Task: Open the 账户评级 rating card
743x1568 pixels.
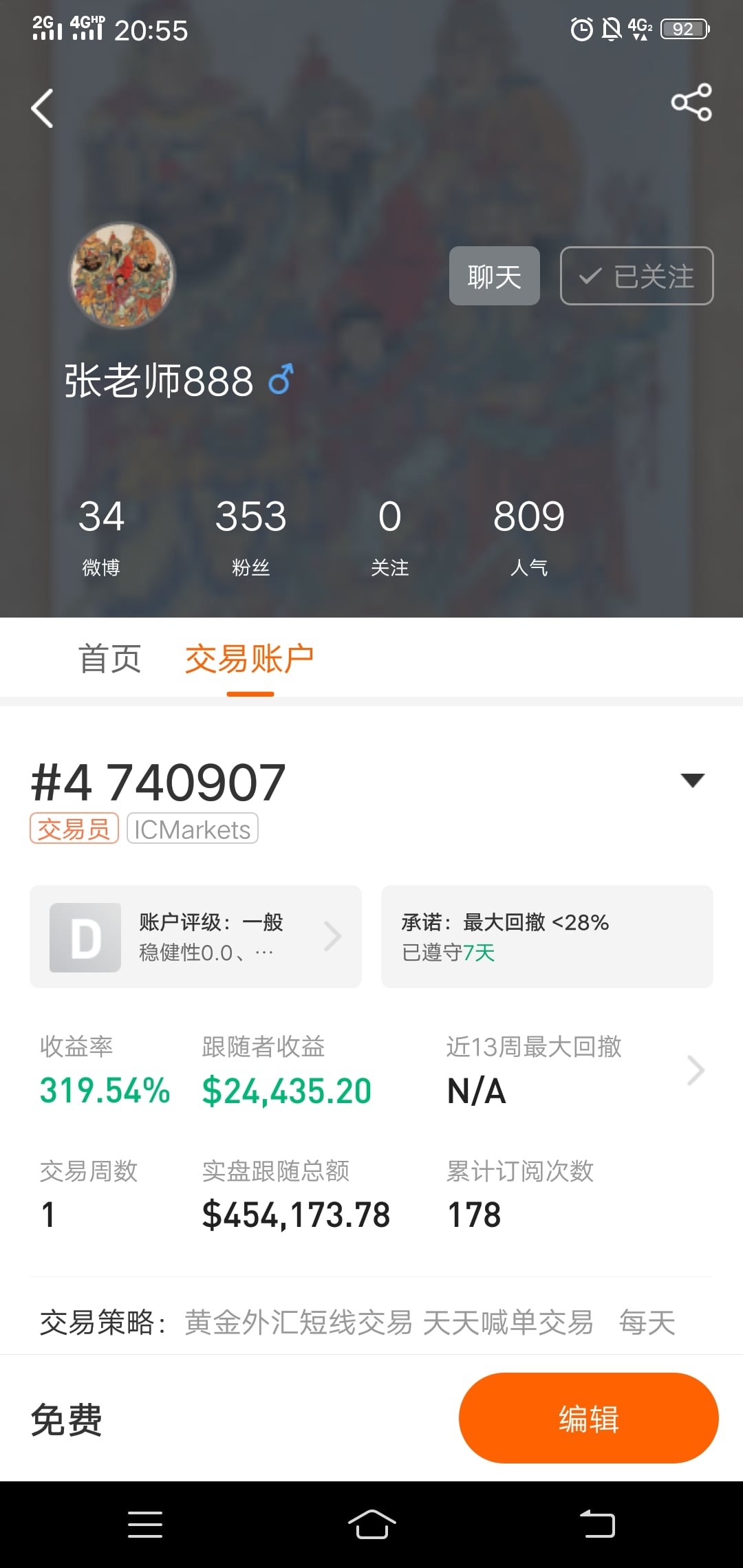Action: coord(195,937)
